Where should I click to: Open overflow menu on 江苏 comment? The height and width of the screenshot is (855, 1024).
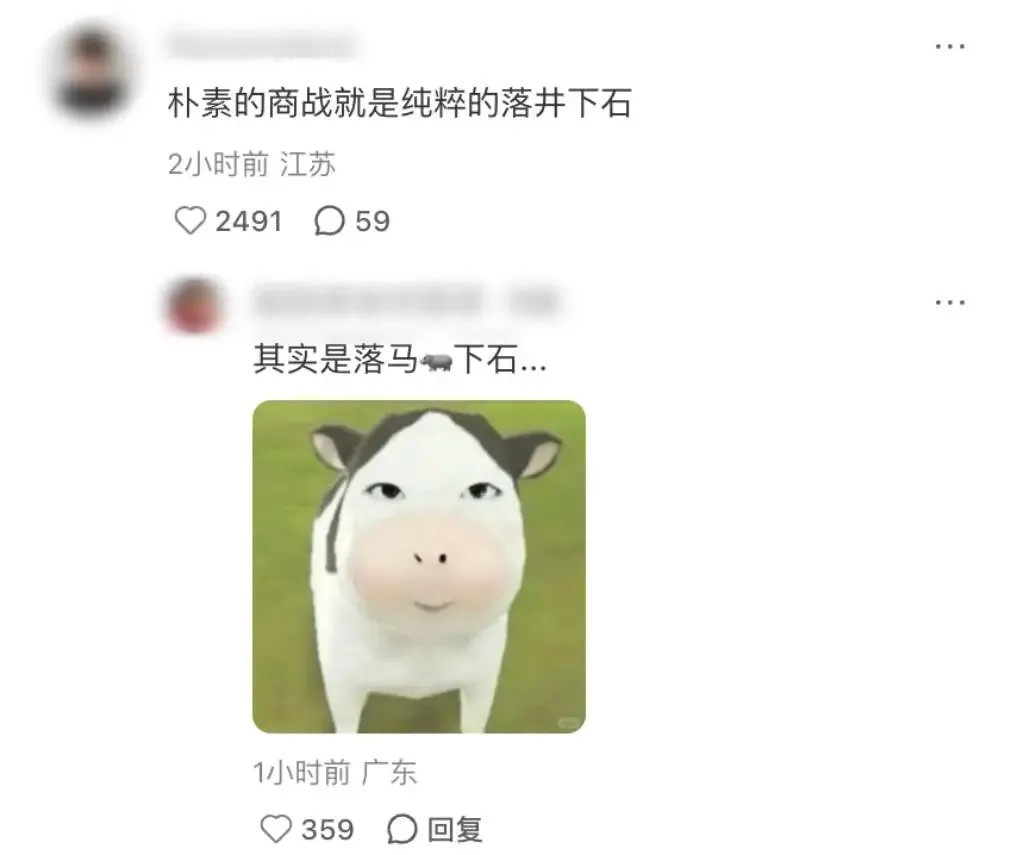coord(948,48)
